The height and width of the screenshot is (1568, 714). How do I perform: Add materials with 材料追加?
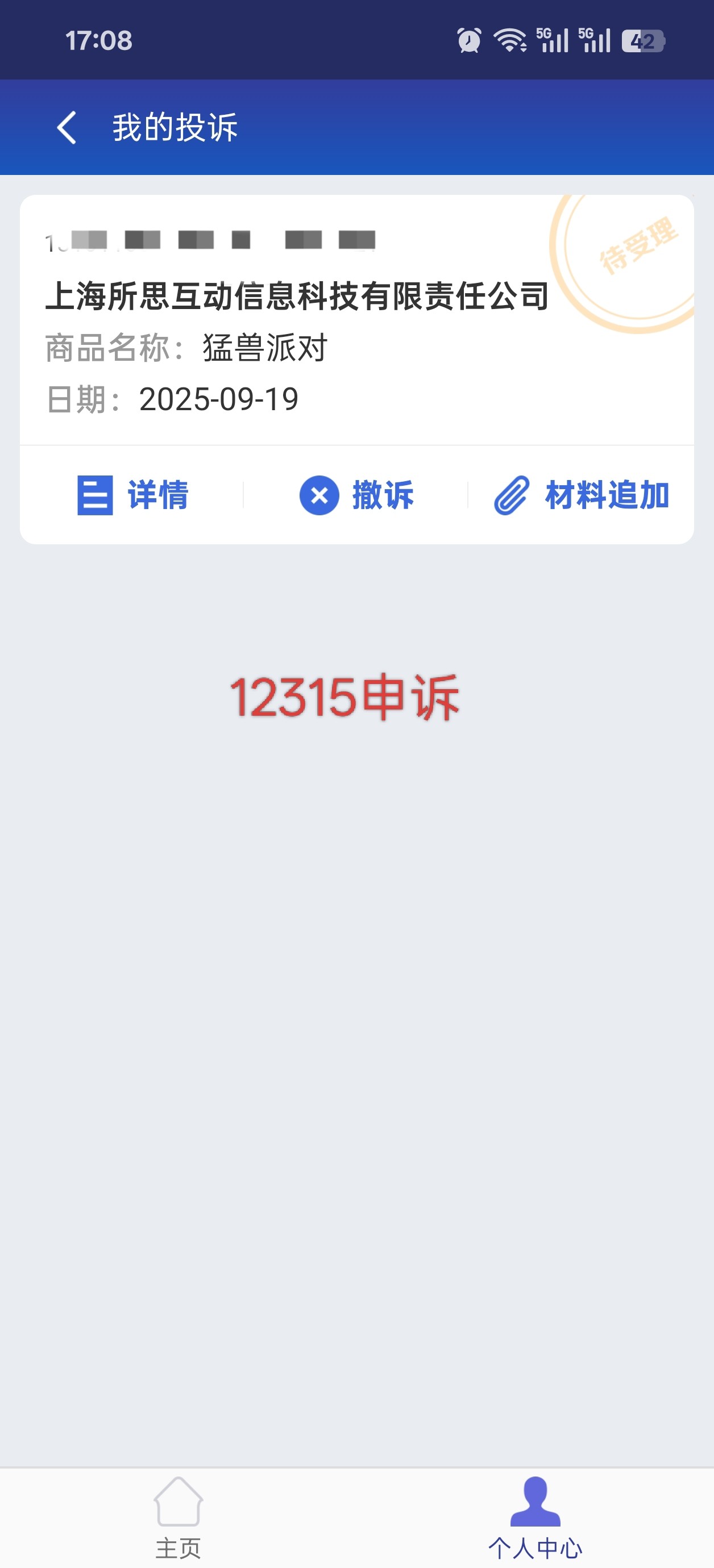[582, 495]
